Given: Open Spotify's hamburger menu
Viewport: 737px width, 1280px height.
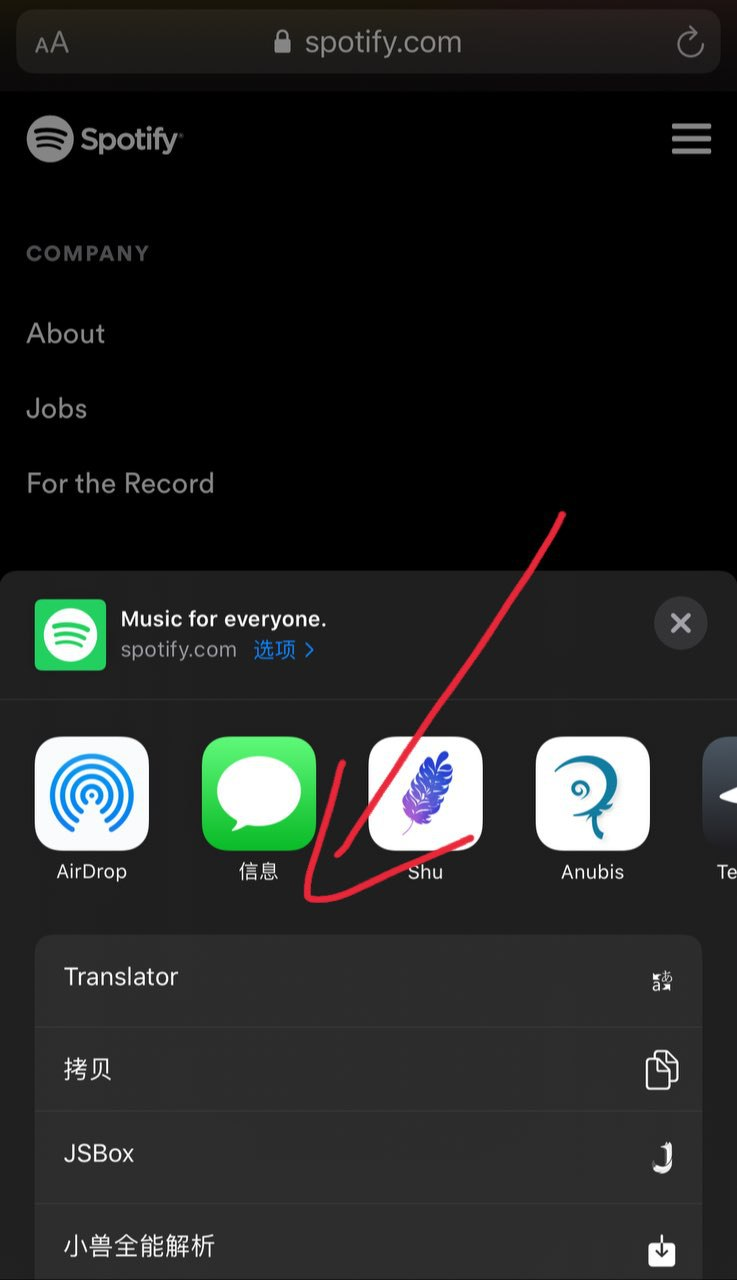Looking at the screenshot, I should pyautogui.click(x=691, y=139).
